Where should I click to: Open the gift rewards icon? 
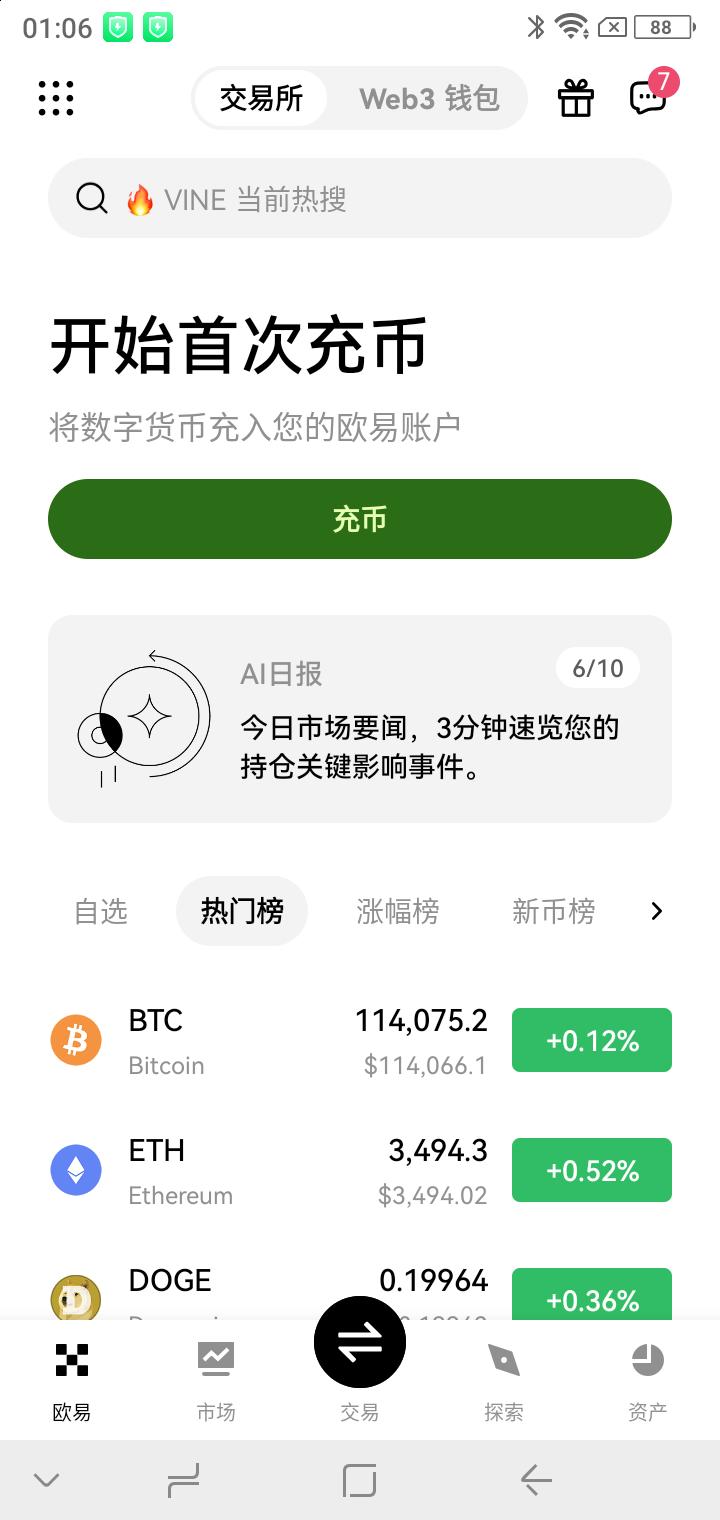(x=576, y=98)
